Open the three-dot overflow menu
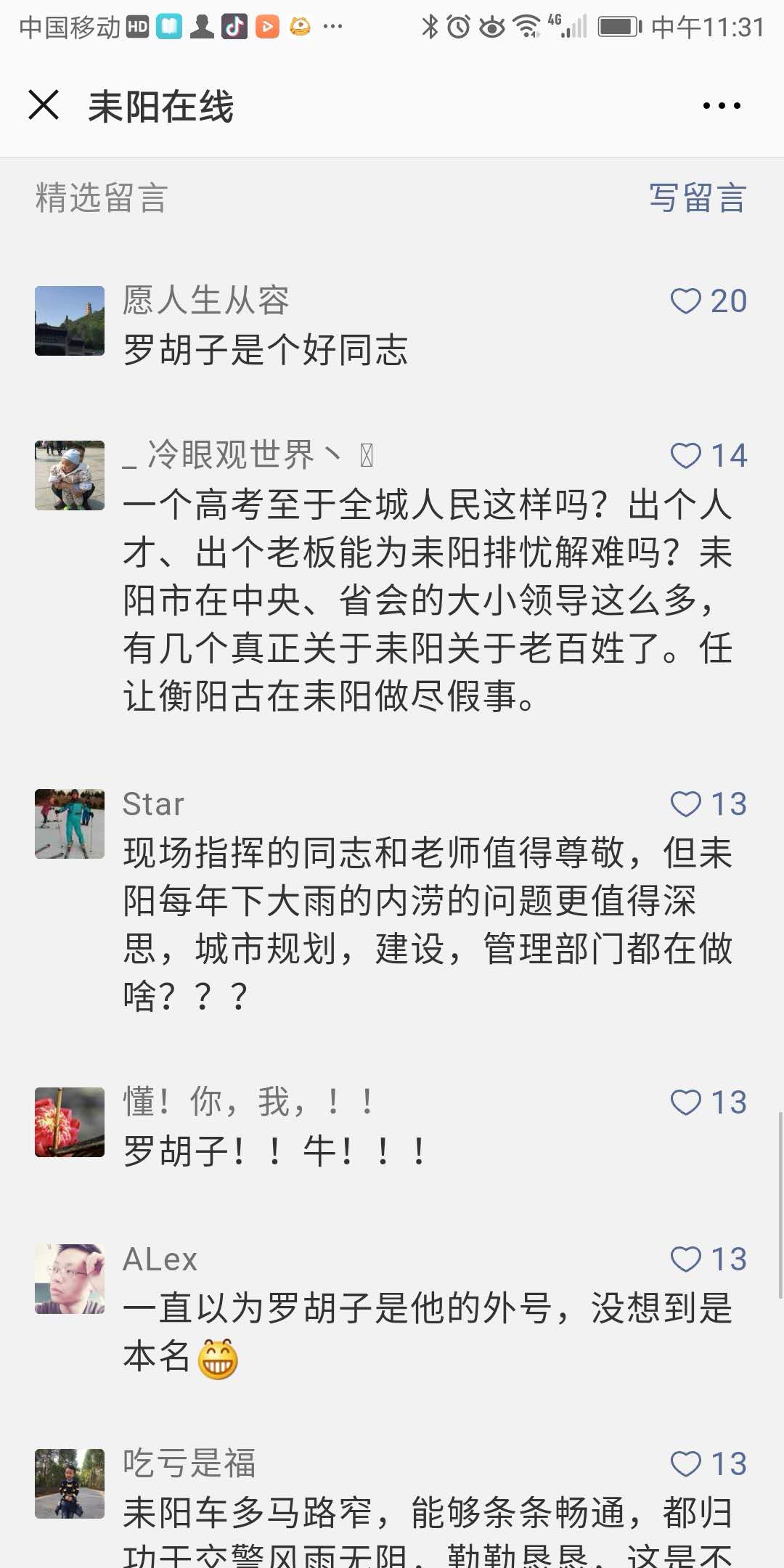The height and width of the screenshot is (1568, 784). point(721,106)
